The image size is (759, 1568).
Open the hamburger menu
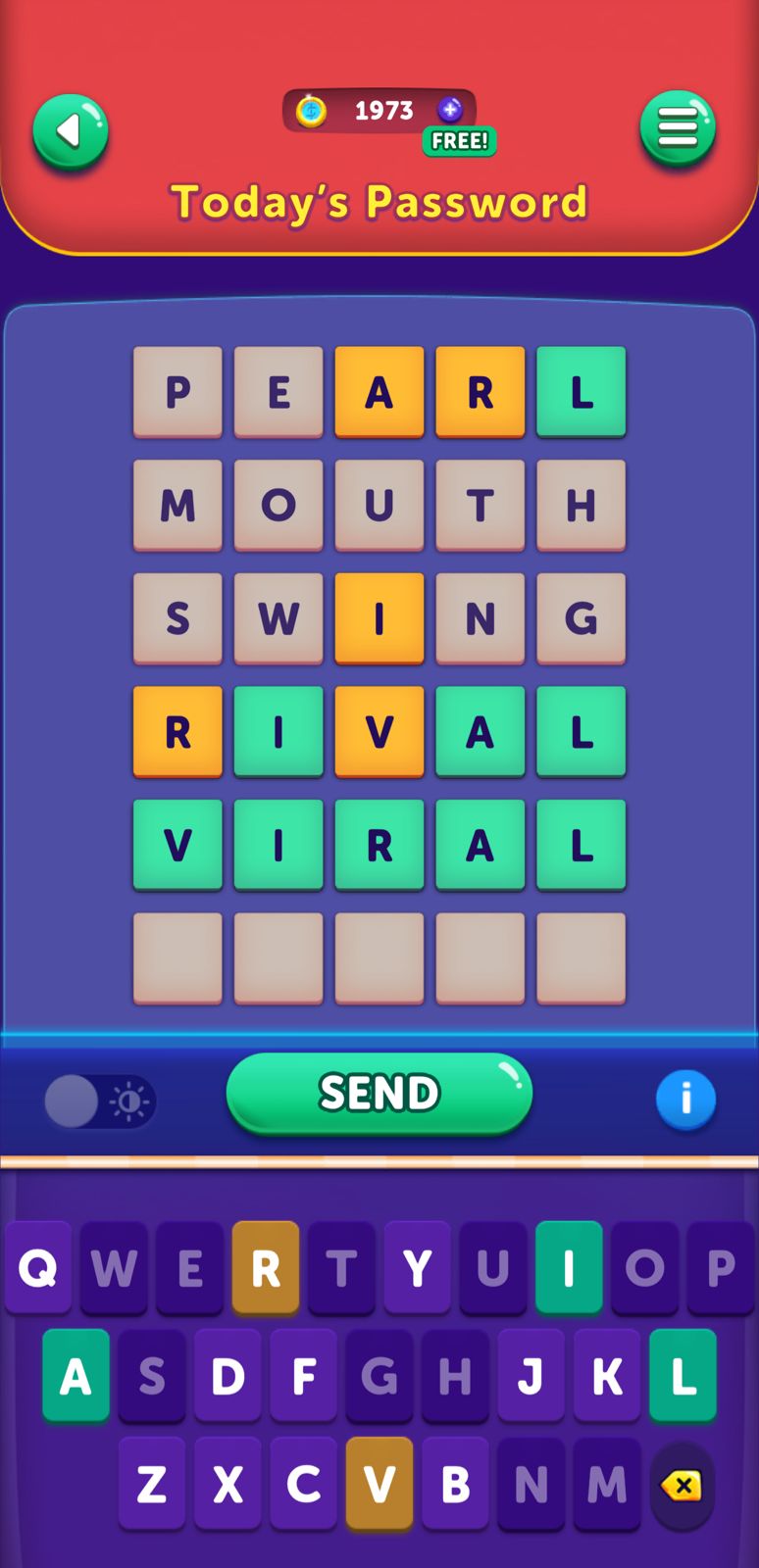tap(678, 127)
